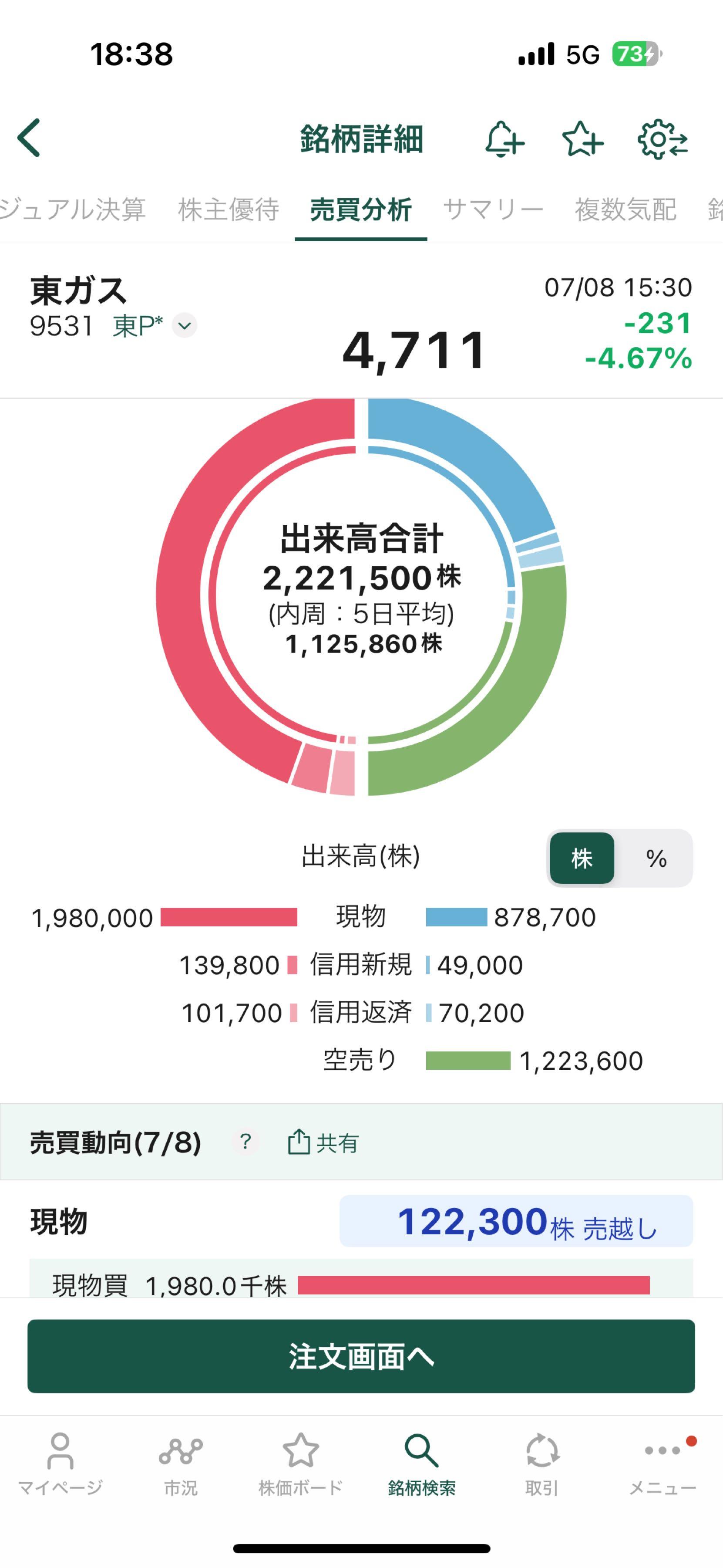Screen dimensions: 723x1568
Task: Switch to the サマリー tab
Action: coord(493,210)
